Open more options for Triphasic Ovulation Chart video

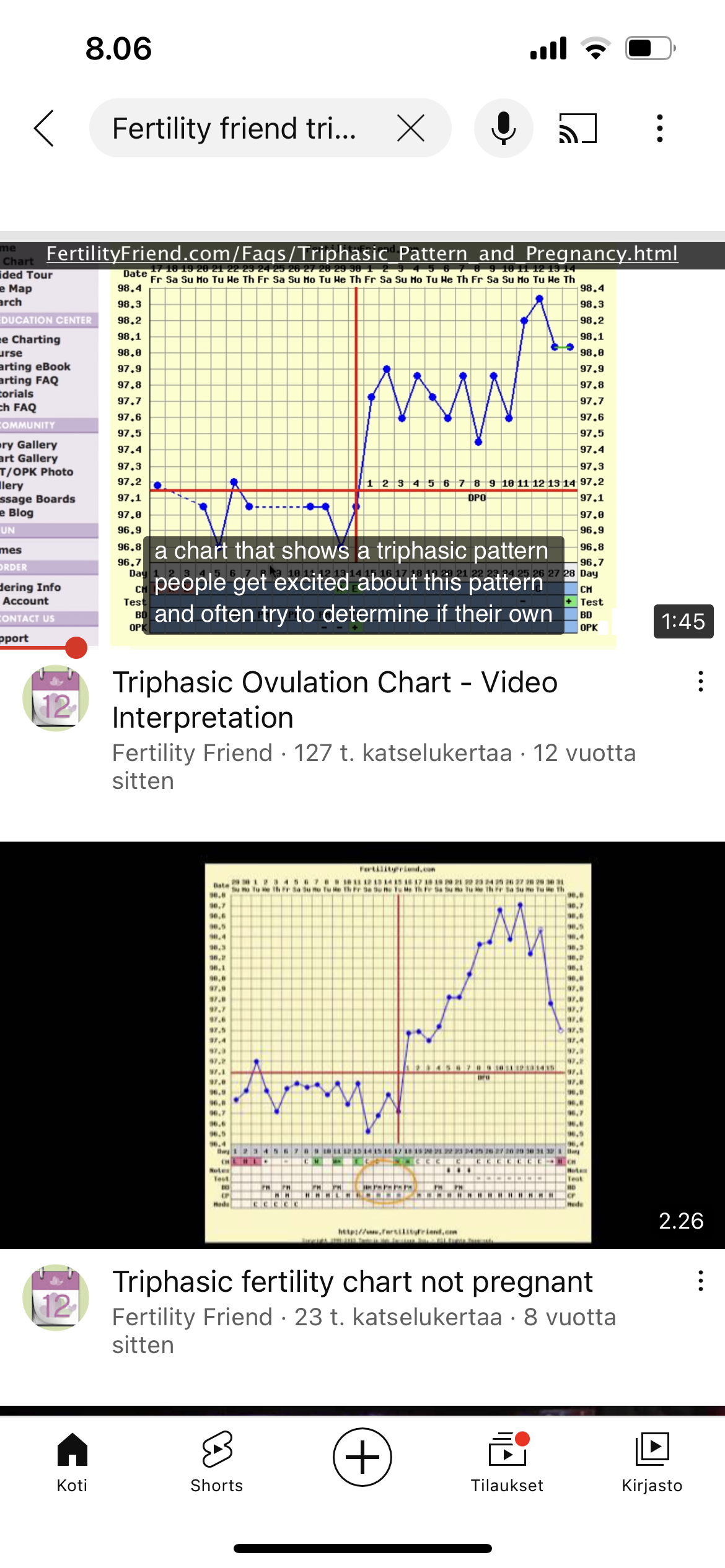coord(700,682)
